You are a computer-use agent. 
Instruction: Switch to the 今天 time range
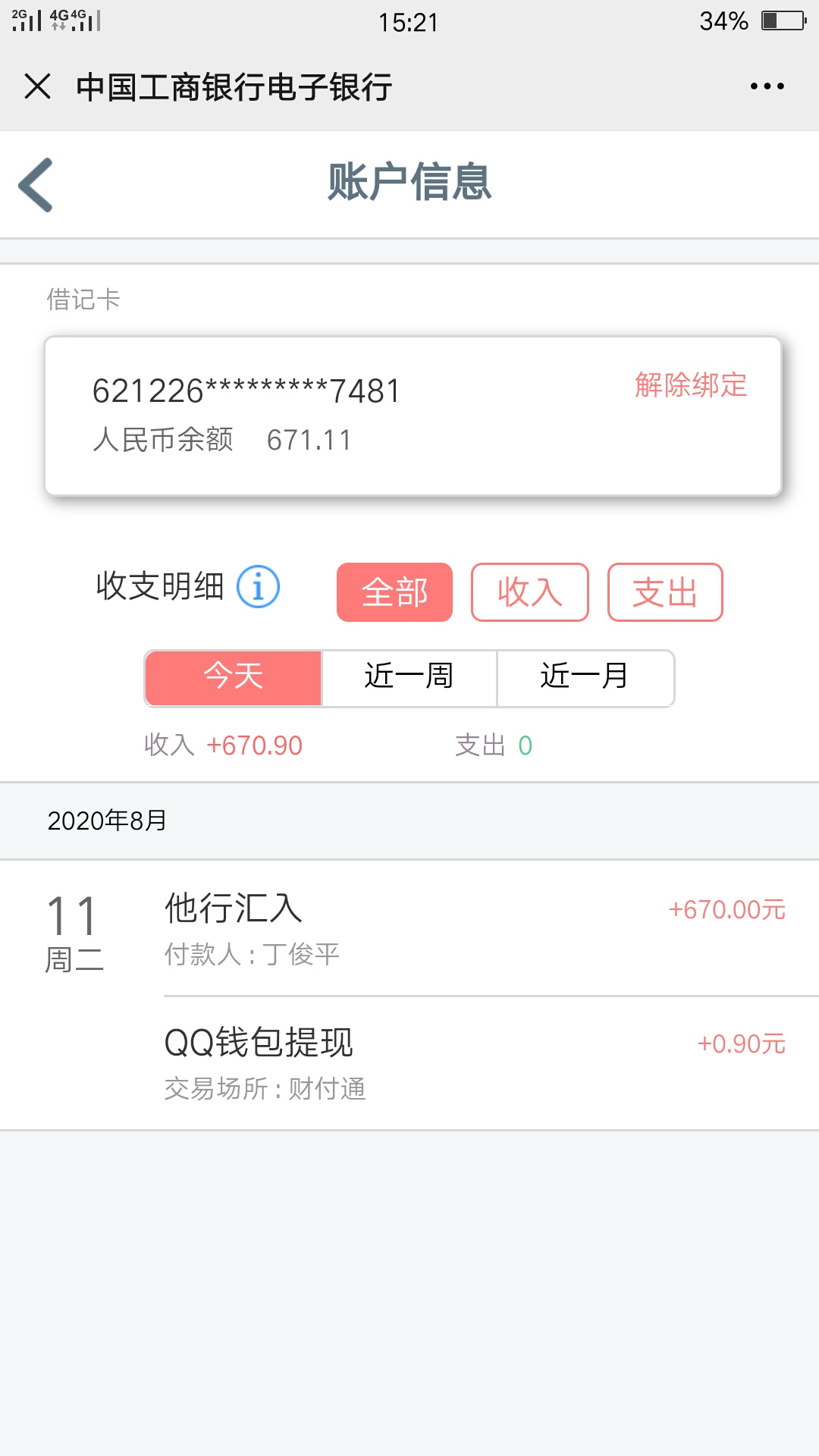pos(234,678)
